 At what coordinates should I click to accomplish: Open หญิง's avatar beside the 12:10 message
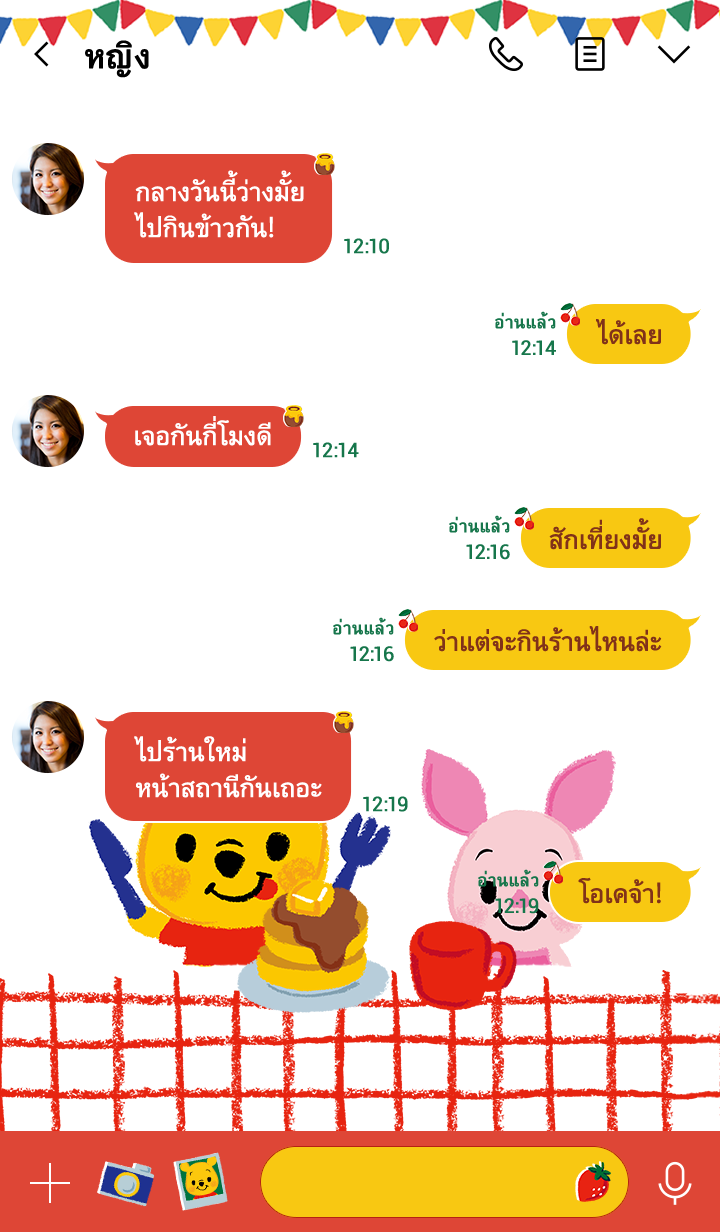point(48,179)
